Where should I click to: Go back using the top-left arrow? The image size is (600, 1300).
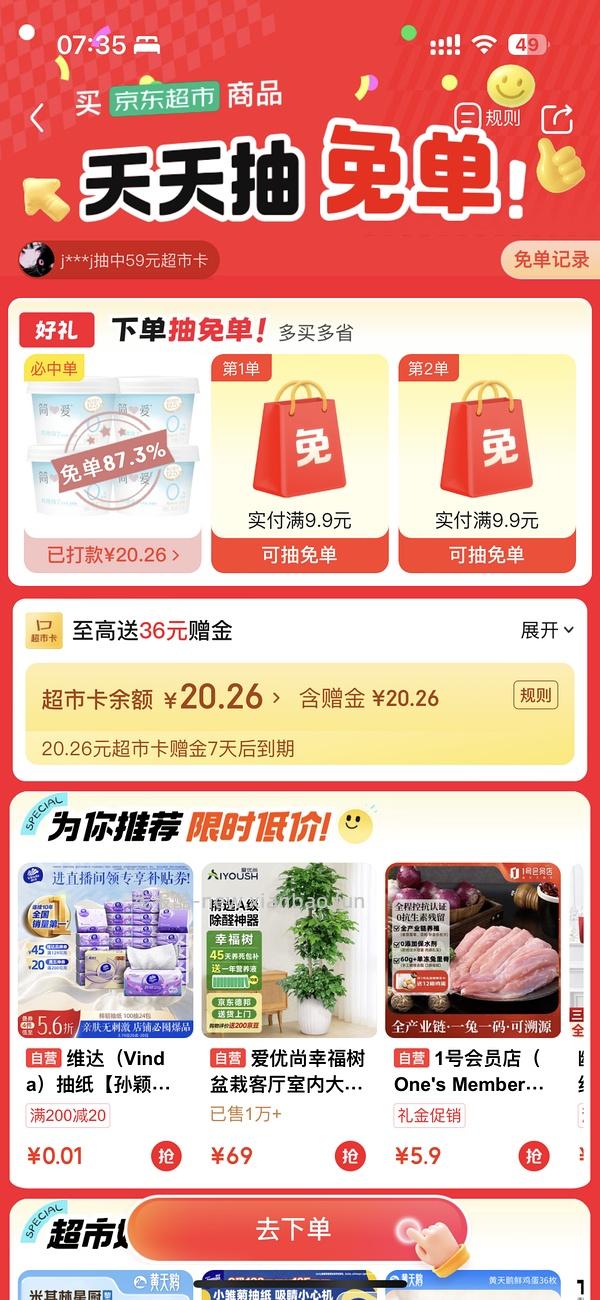pos(37,118)
